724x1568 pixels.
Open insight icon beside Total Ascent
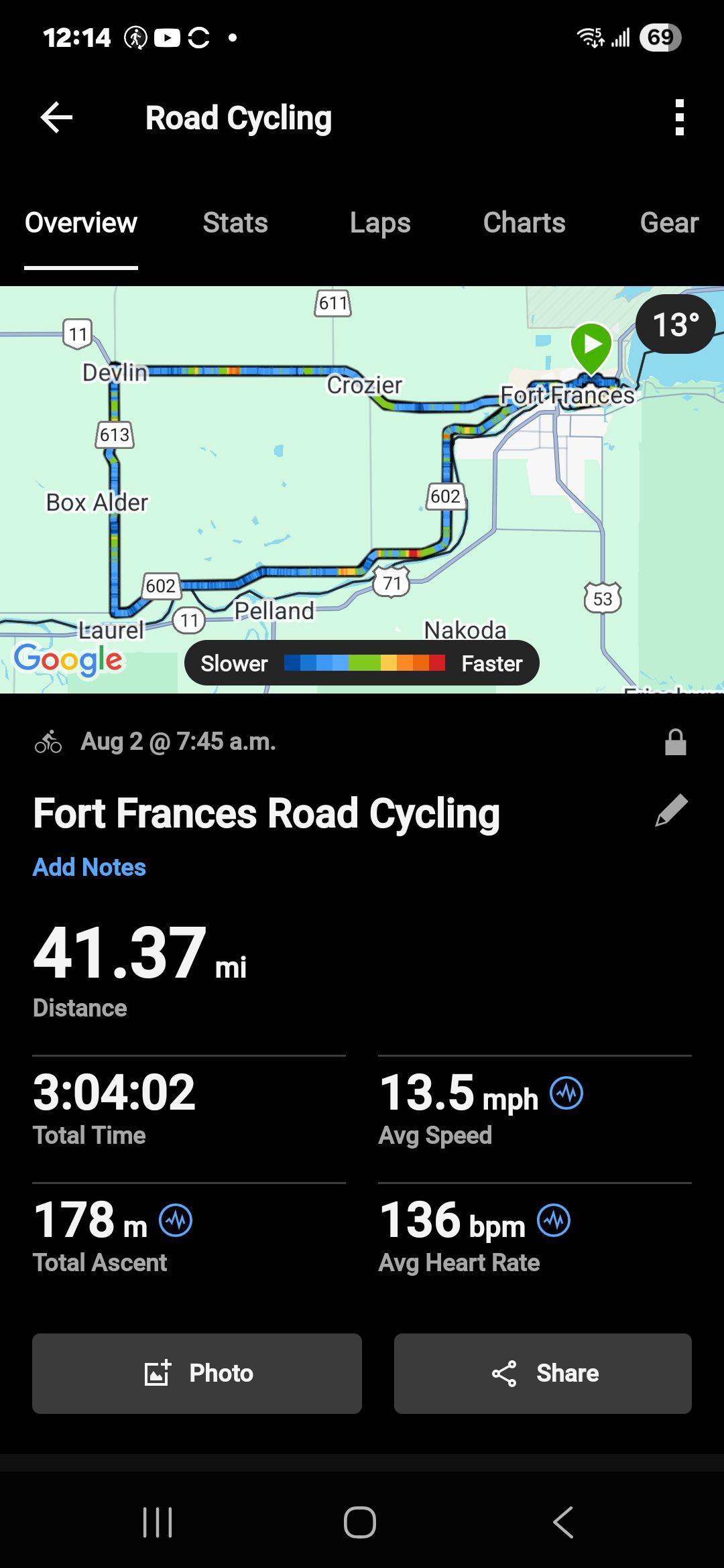click(176, 1221)
